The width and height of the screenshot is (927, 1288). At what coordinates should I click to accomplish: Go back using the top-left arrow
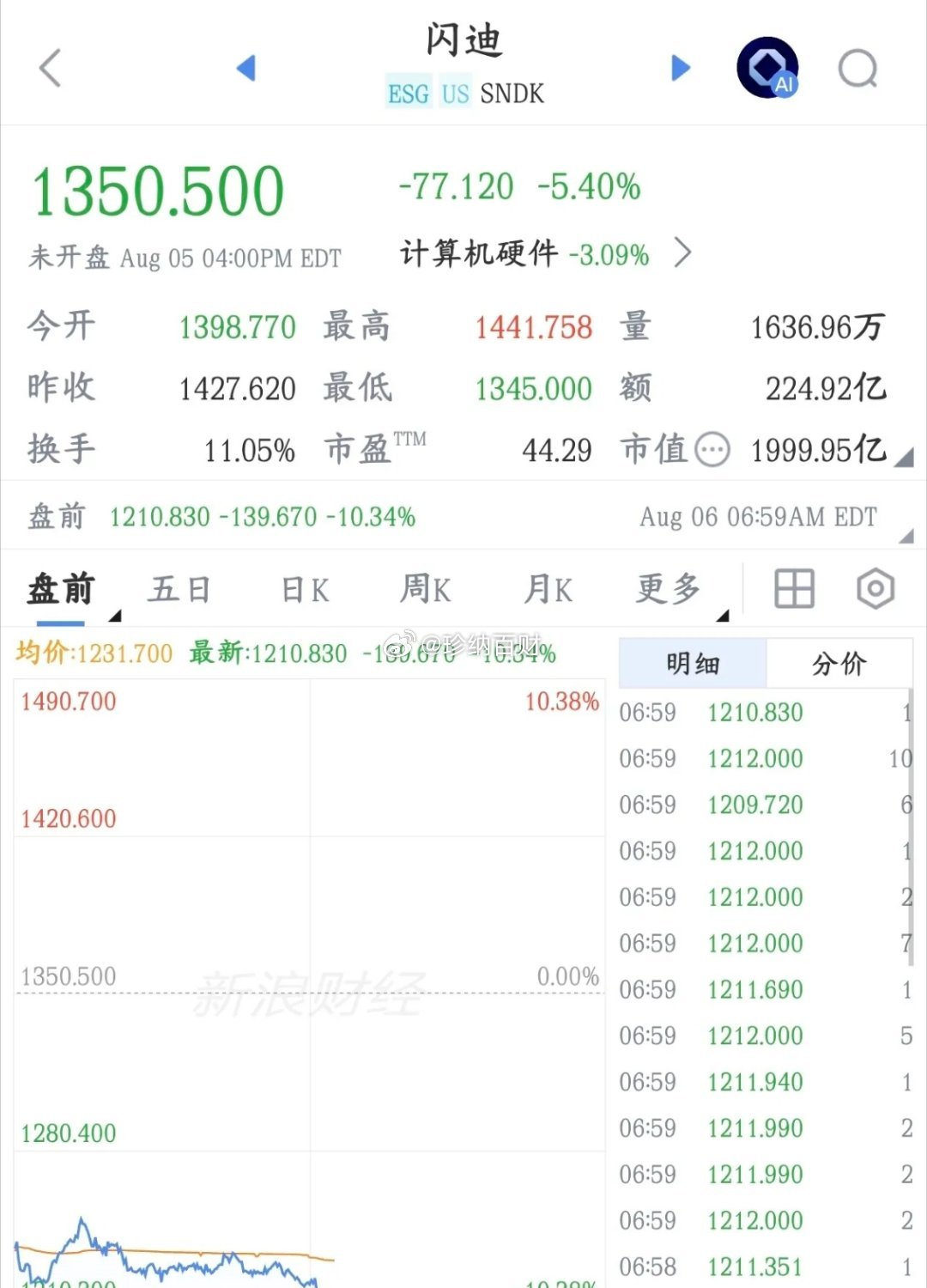point(51,68)
